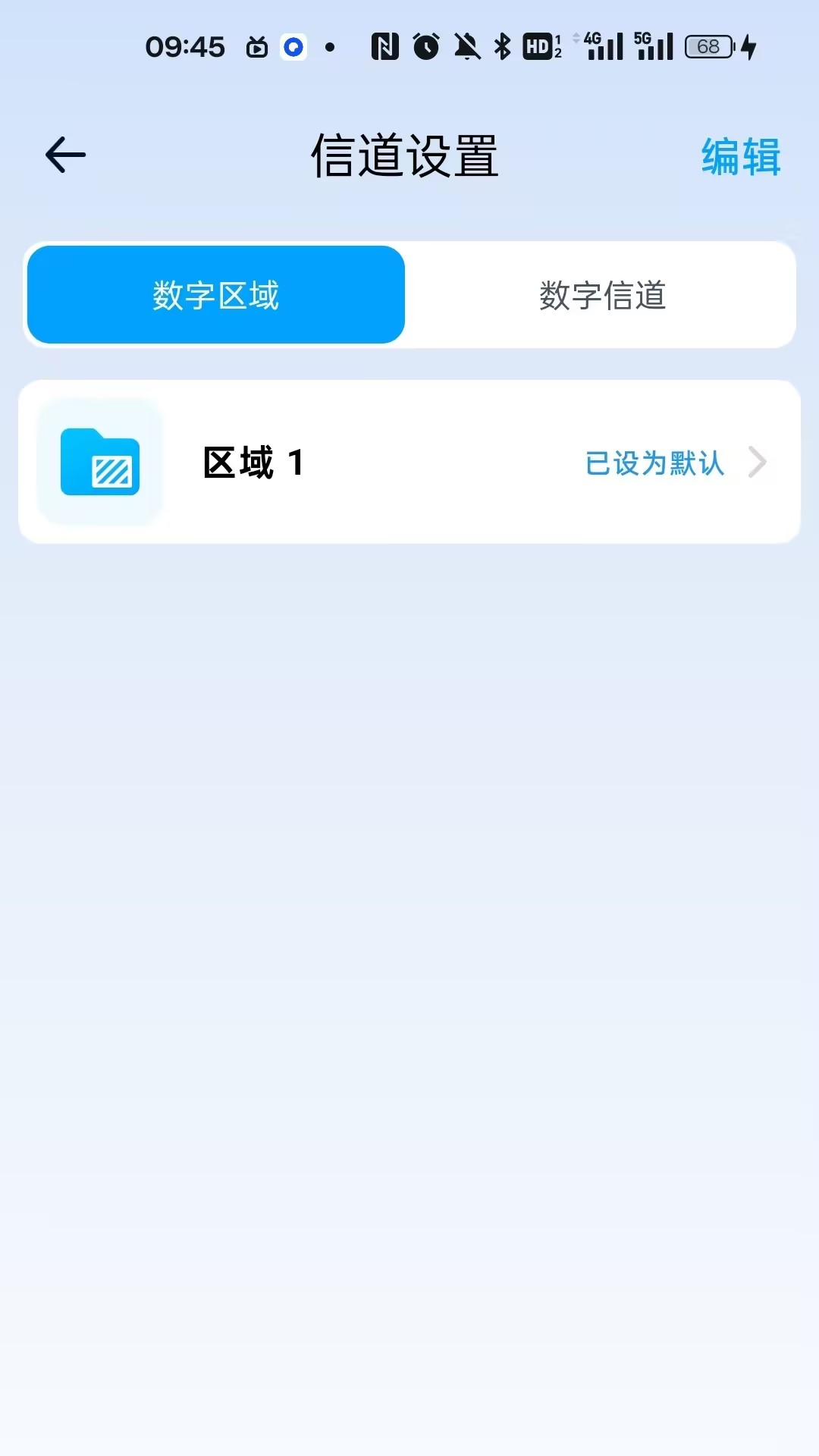819x1456 pixels.
Task: Click the HD voice status icon
Action: (541, 45)
